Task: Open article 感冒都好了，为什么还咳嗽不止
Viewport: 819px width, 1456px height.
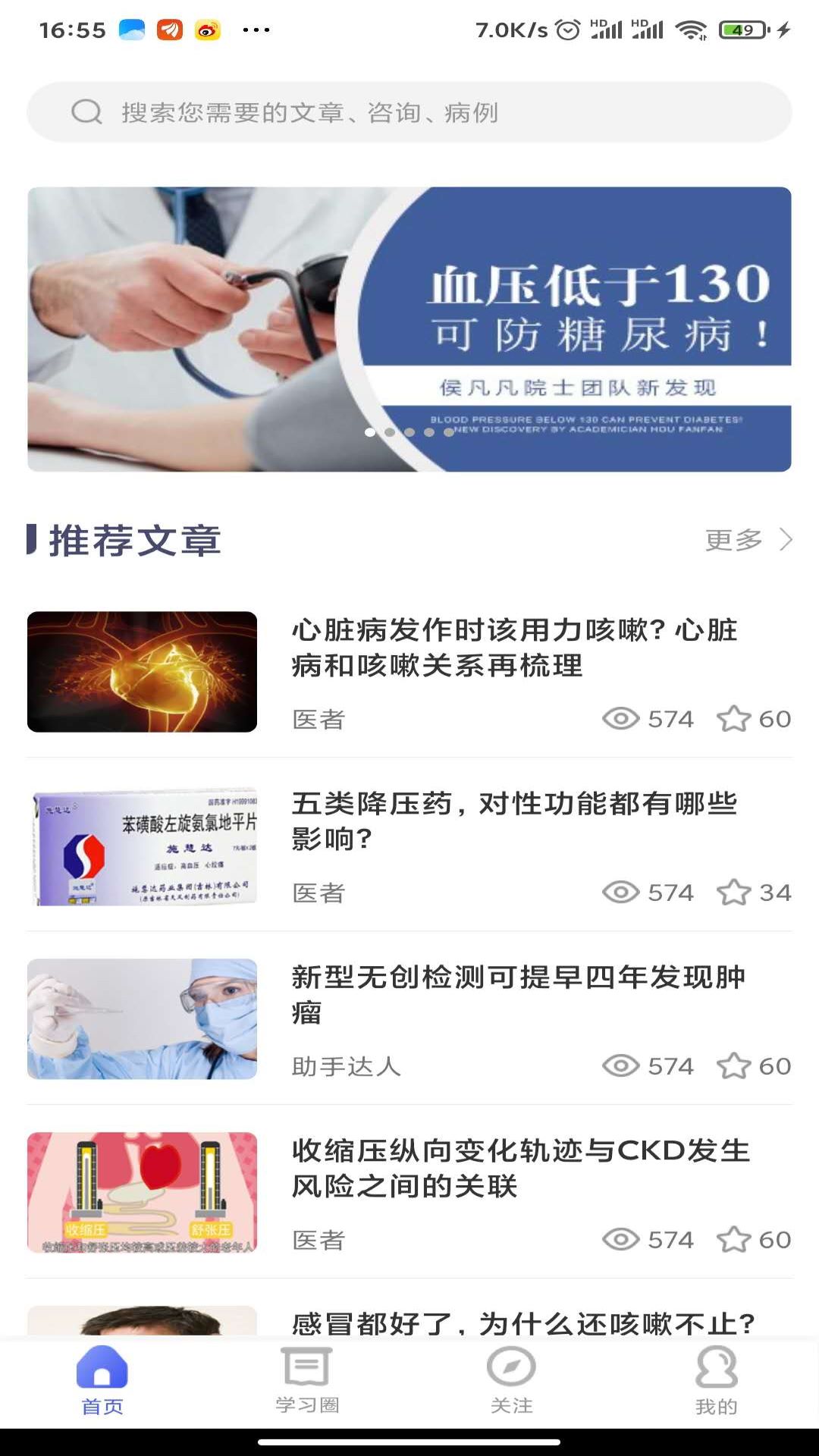Action: click(x=523, y=1323)
